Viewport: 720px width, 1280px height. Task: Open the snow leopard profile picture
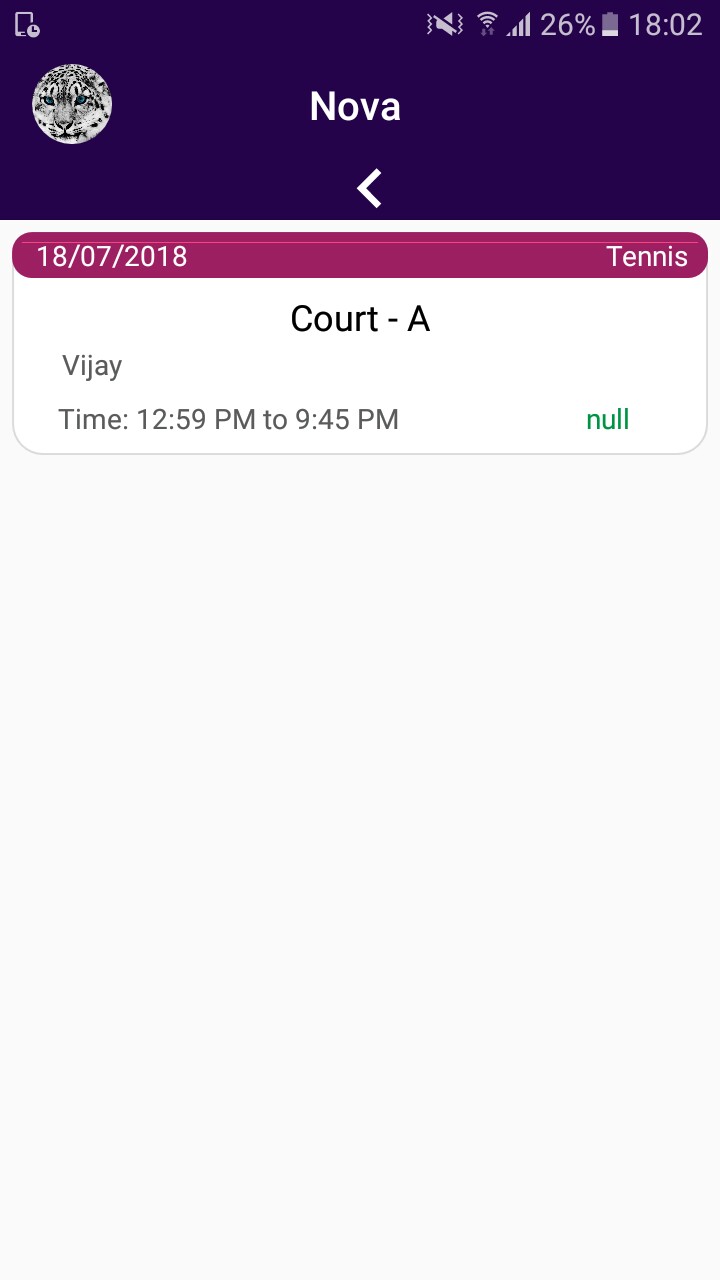pyautogui.click(x=72, y=104)
